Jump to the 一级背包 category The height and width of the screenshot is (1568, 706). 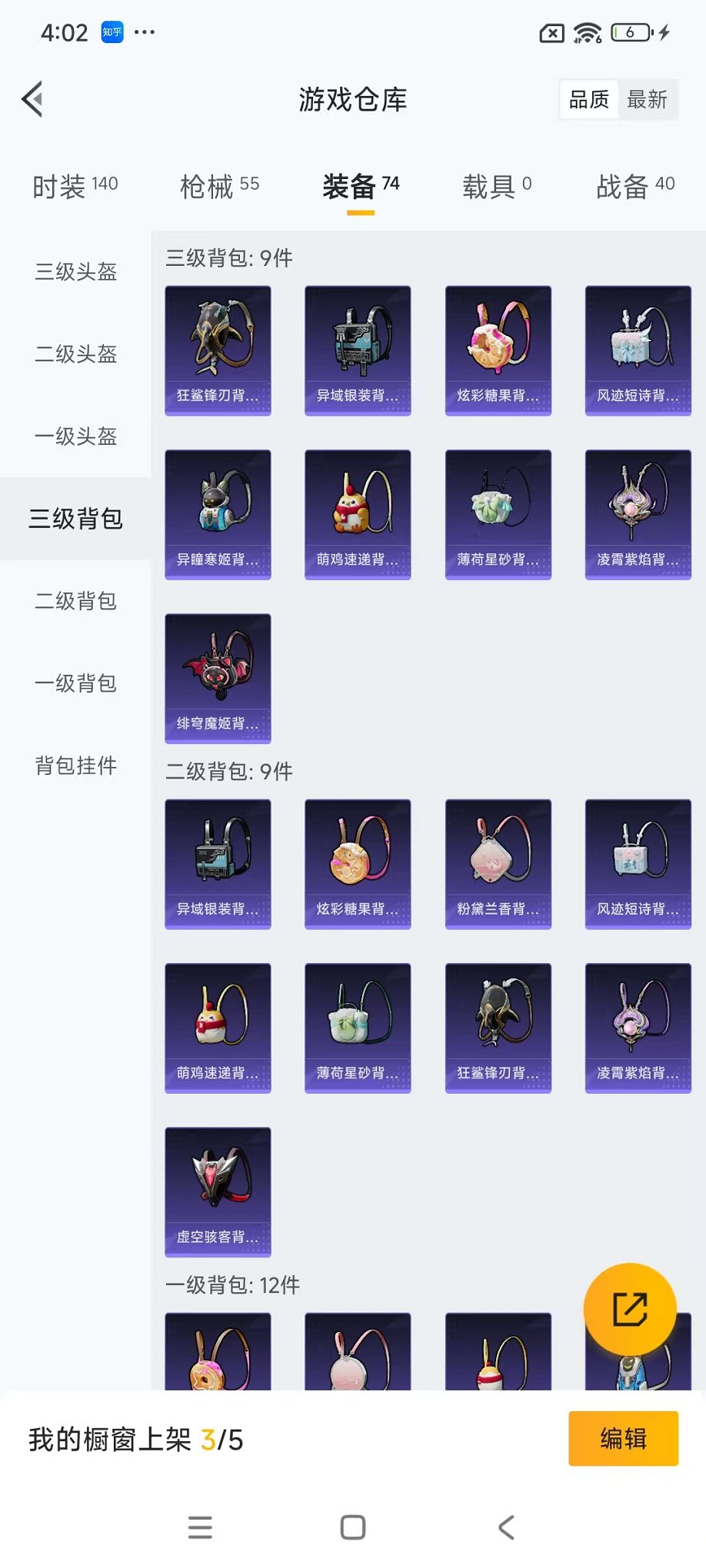[75, 683]
